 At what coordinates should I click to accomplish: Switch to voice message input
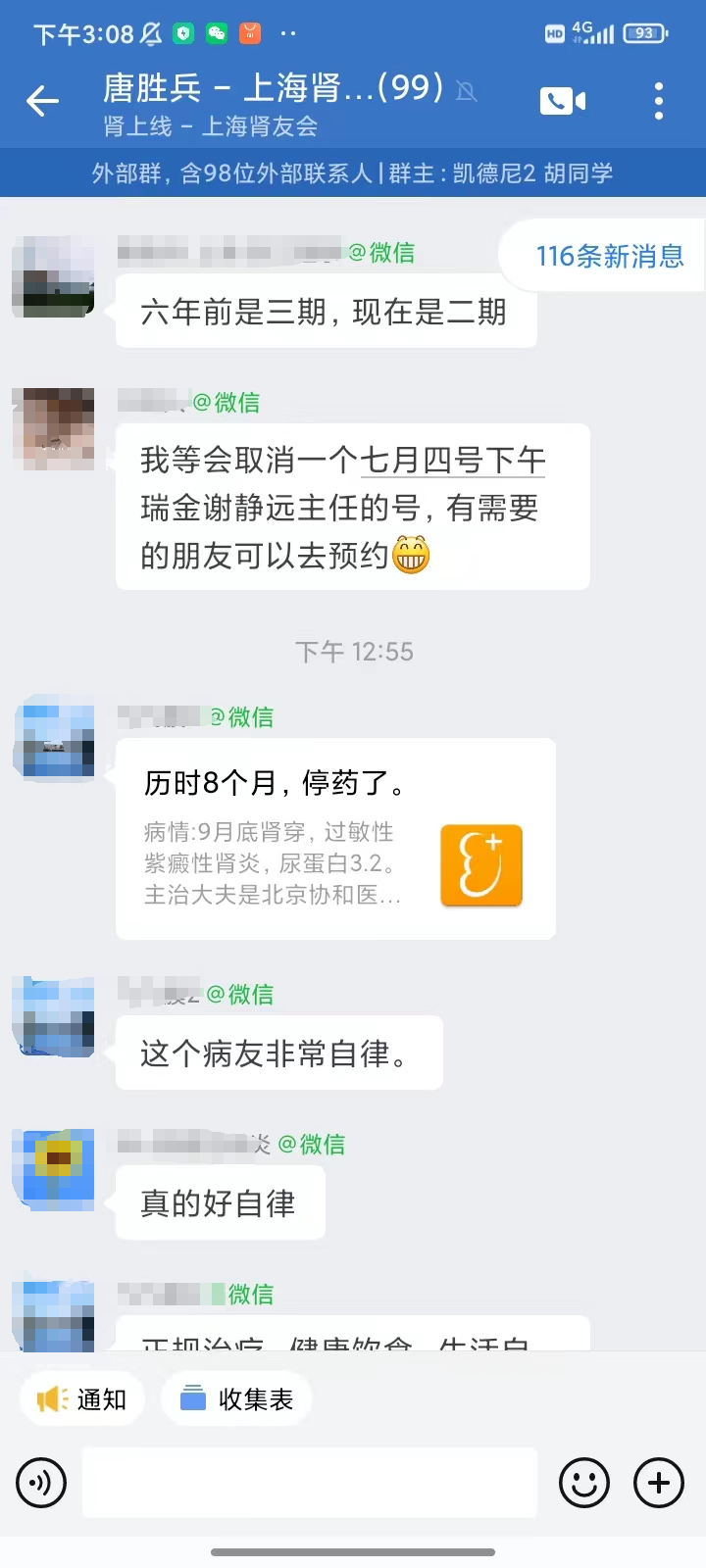[x=41, y=1483]
